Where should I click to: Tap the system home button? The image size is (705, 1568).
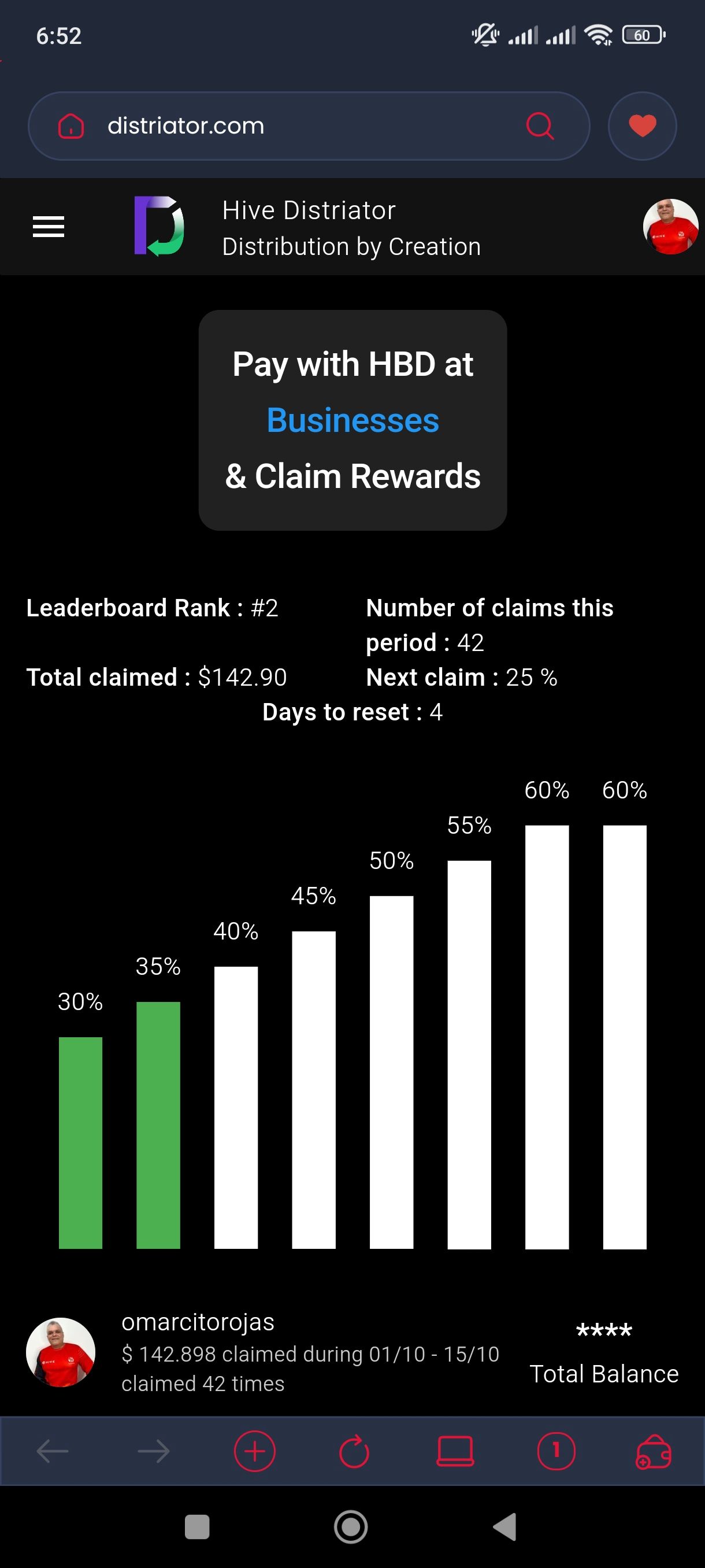tap(351, 1526)
